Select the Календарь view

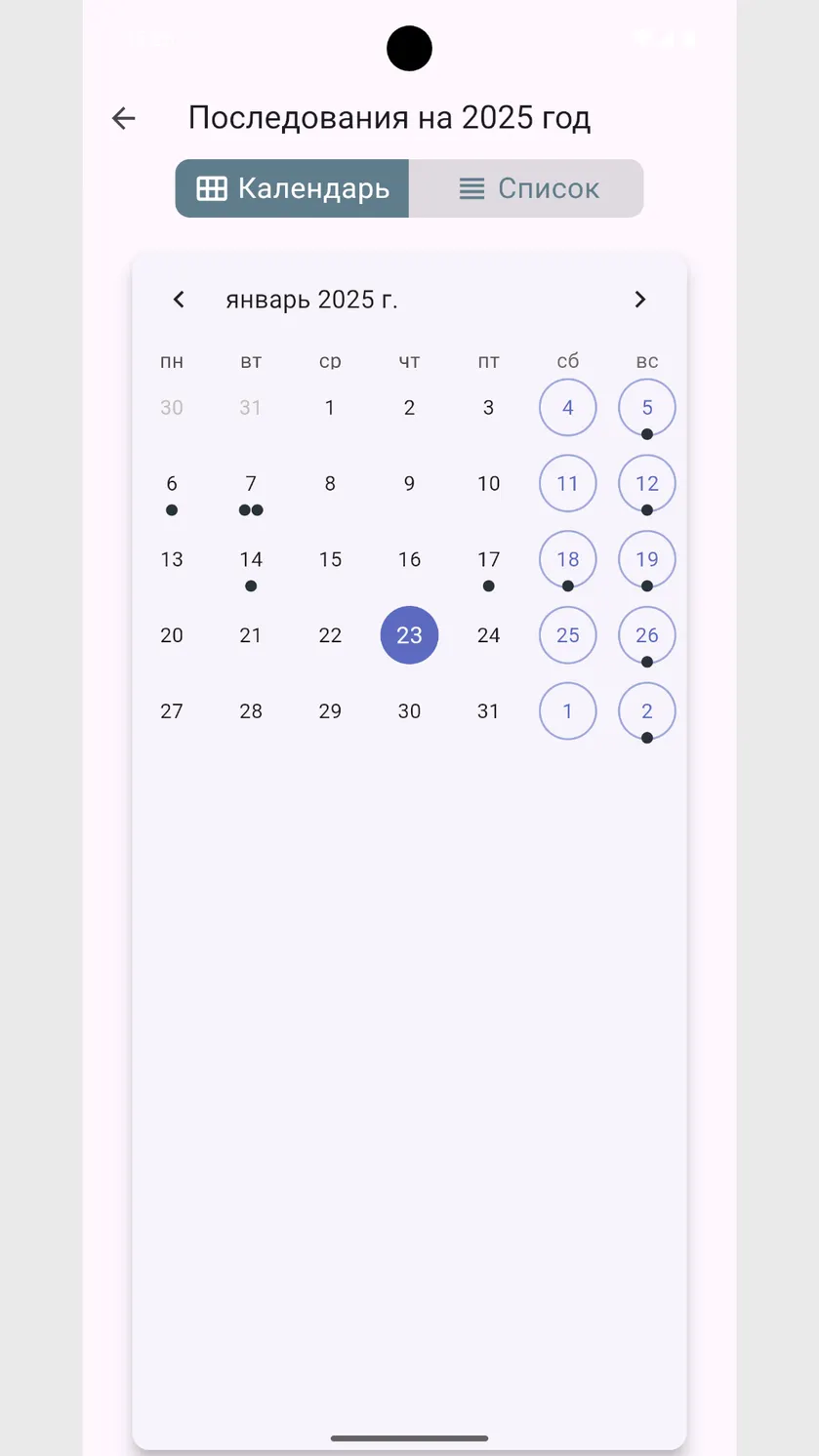point(292,188)
